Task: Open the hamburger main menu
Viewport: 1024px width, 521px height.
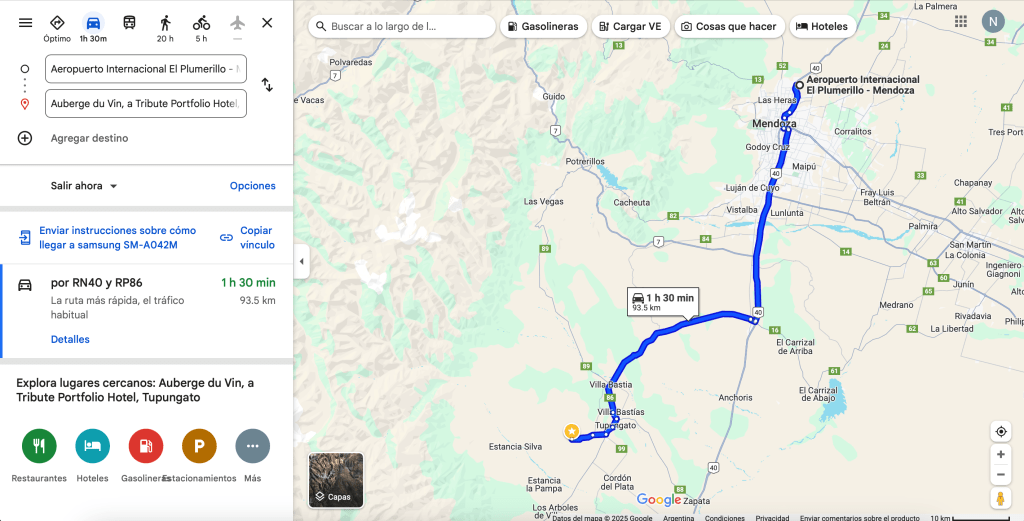Action: 25,22
